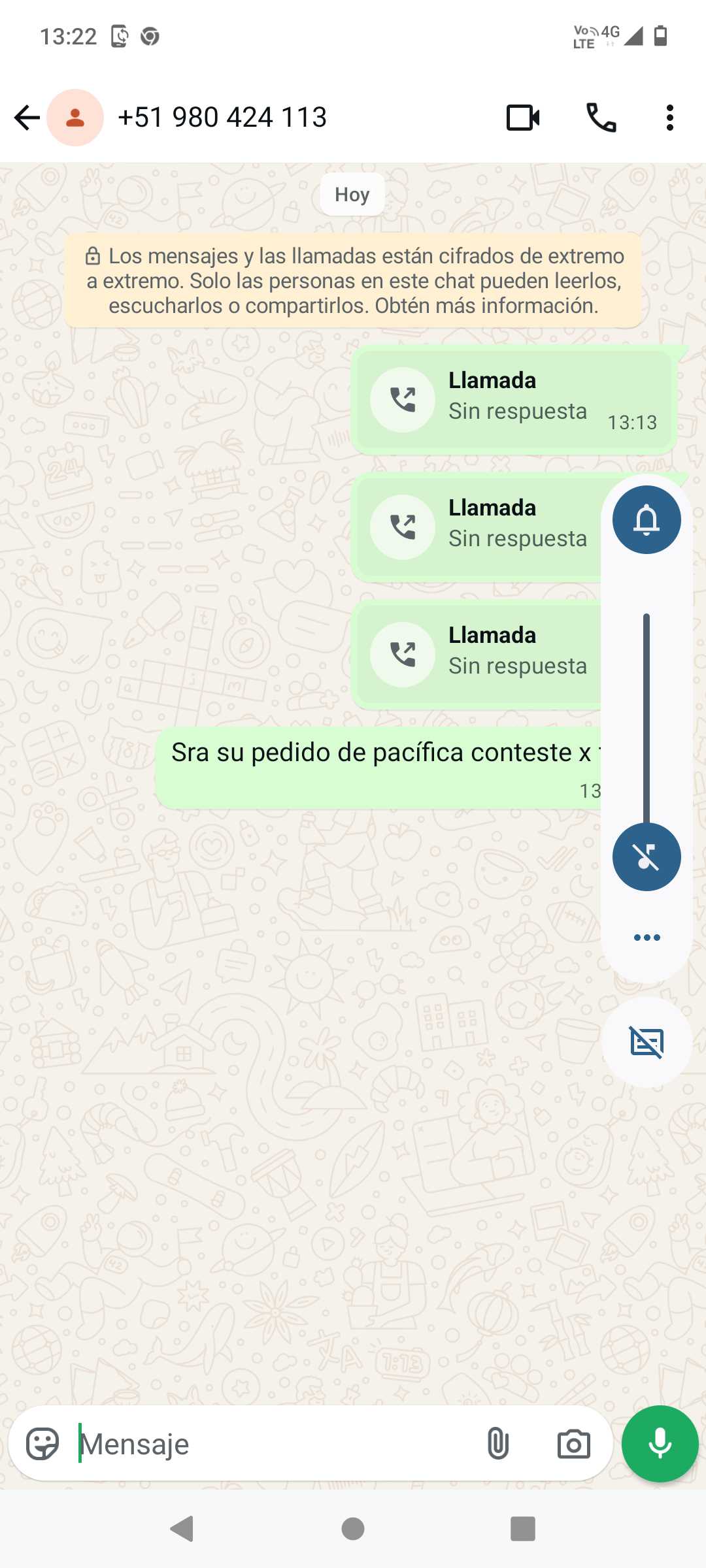Open the emoji and sticker picker
Screen dimensions: 706x1568
42,1444
